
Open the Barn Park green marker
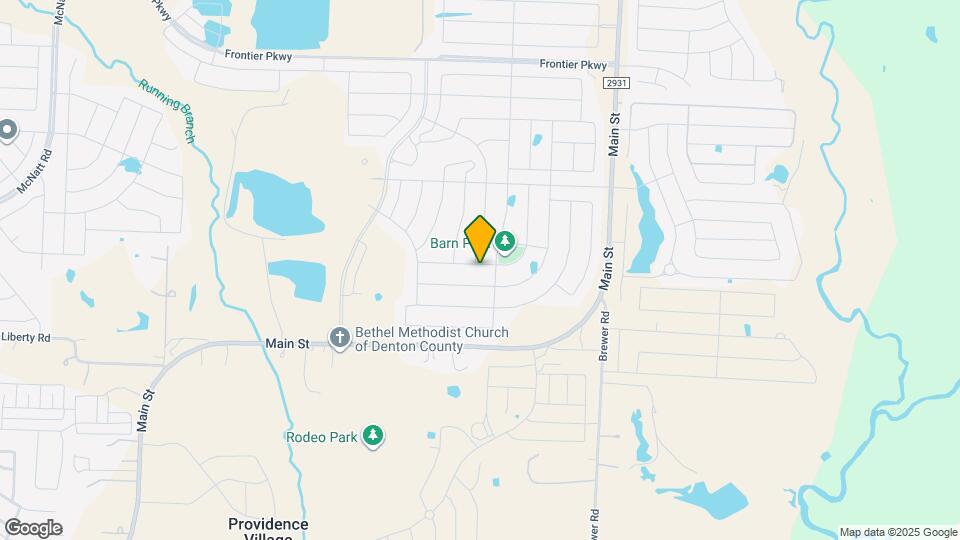click(x=506, y=241)
